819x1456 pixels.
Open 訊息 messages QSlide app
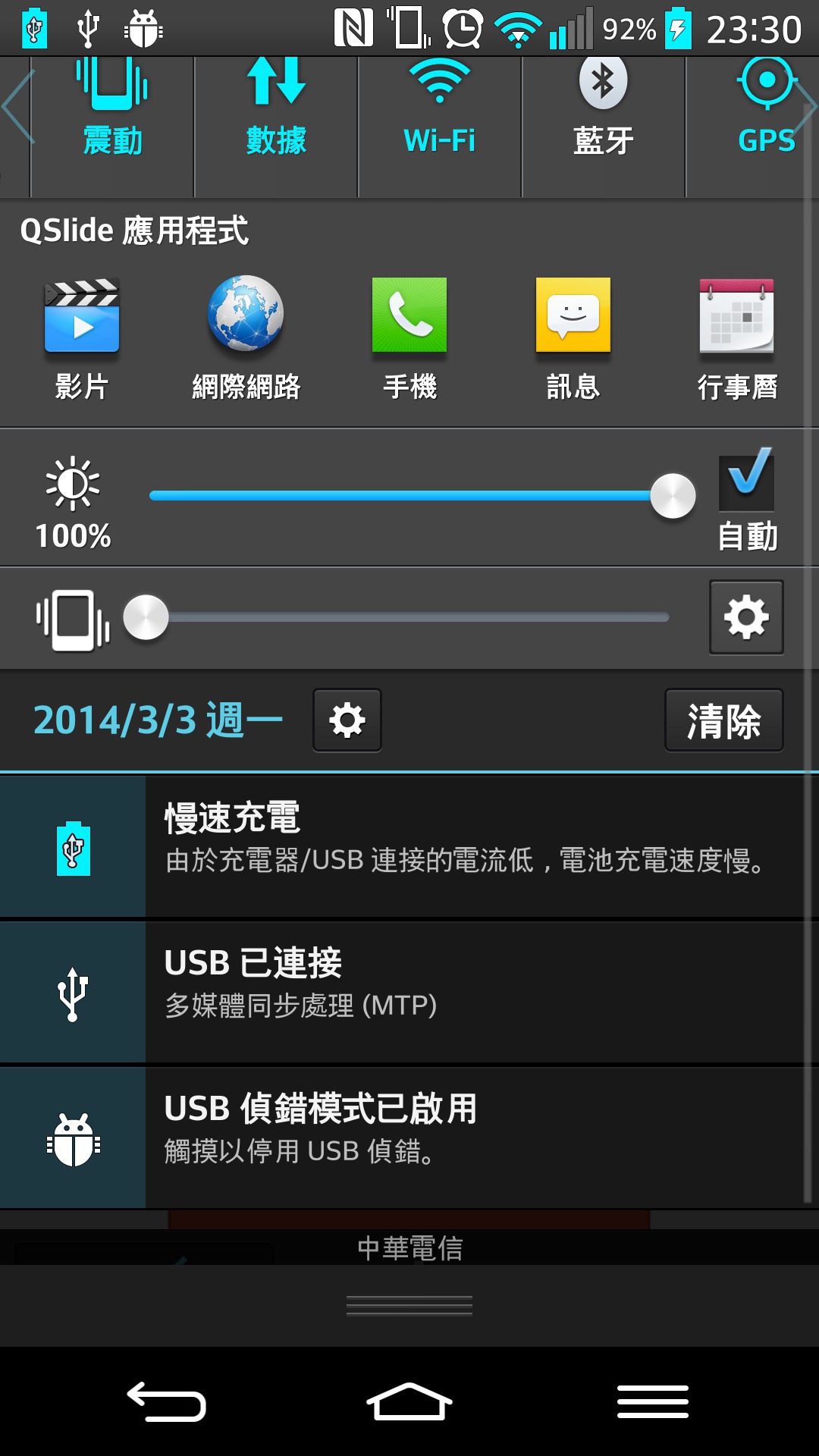tap(573, 338)
